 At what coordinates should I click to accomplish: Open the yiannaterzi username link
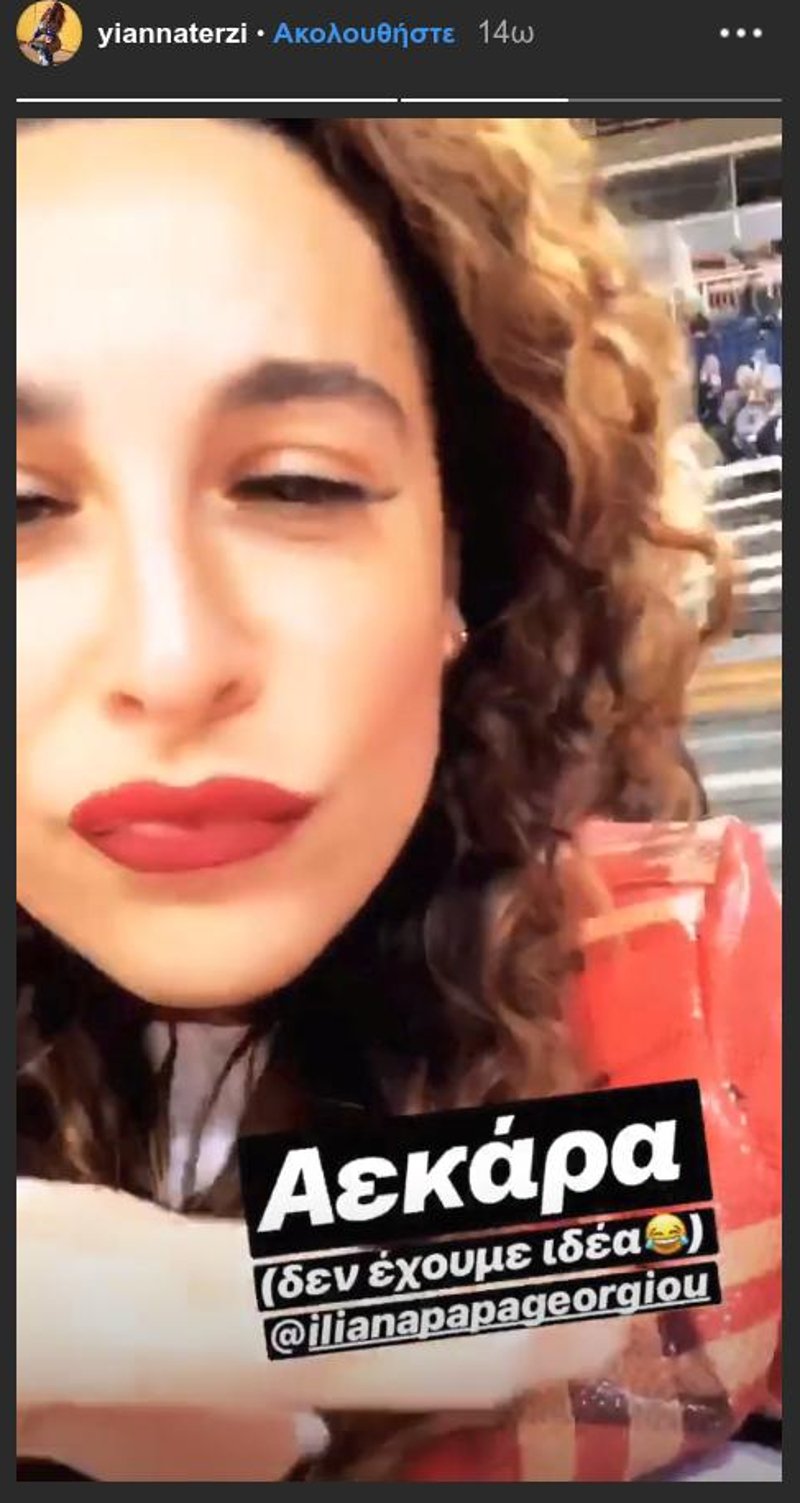click(x=173, y=34)
